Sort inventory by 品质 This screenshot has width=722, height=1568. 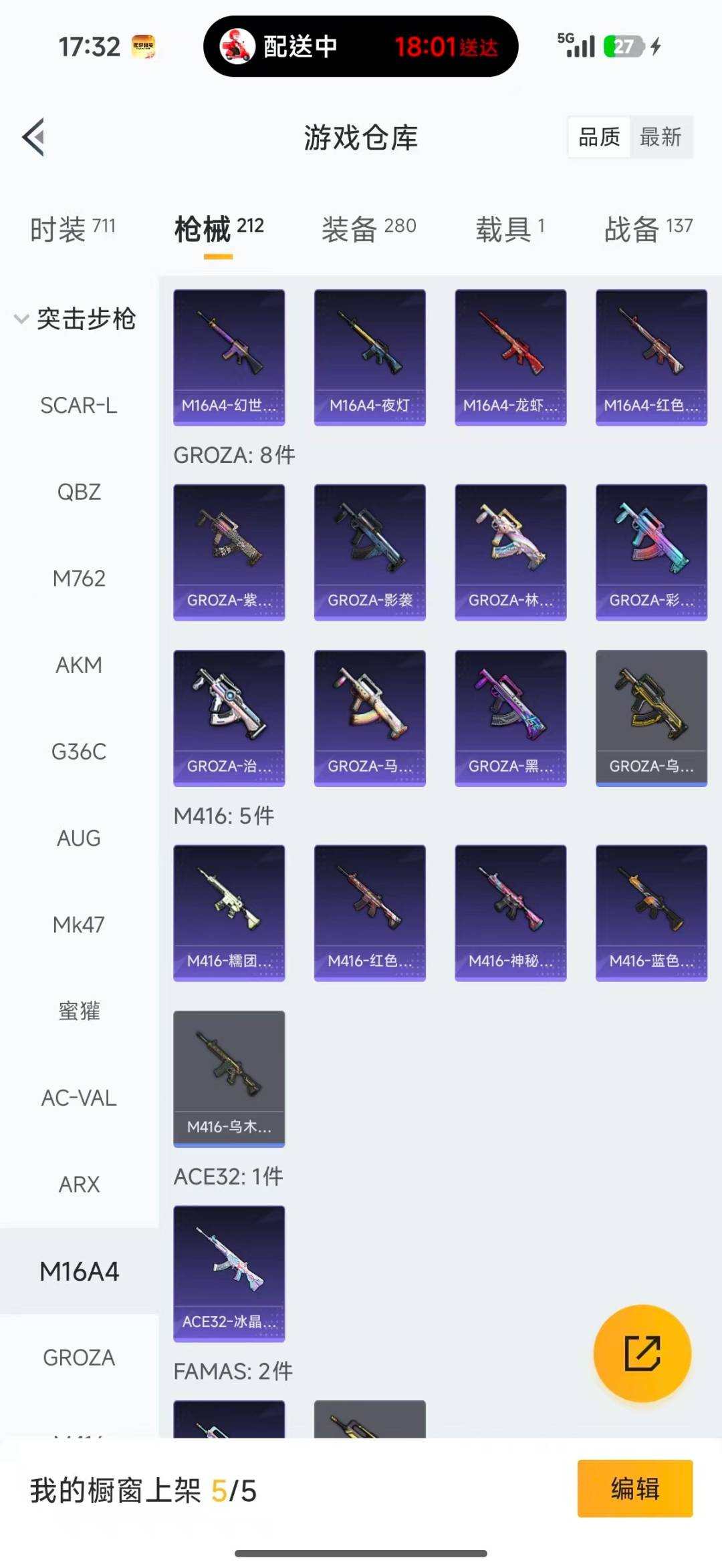[x=599, y=137]
